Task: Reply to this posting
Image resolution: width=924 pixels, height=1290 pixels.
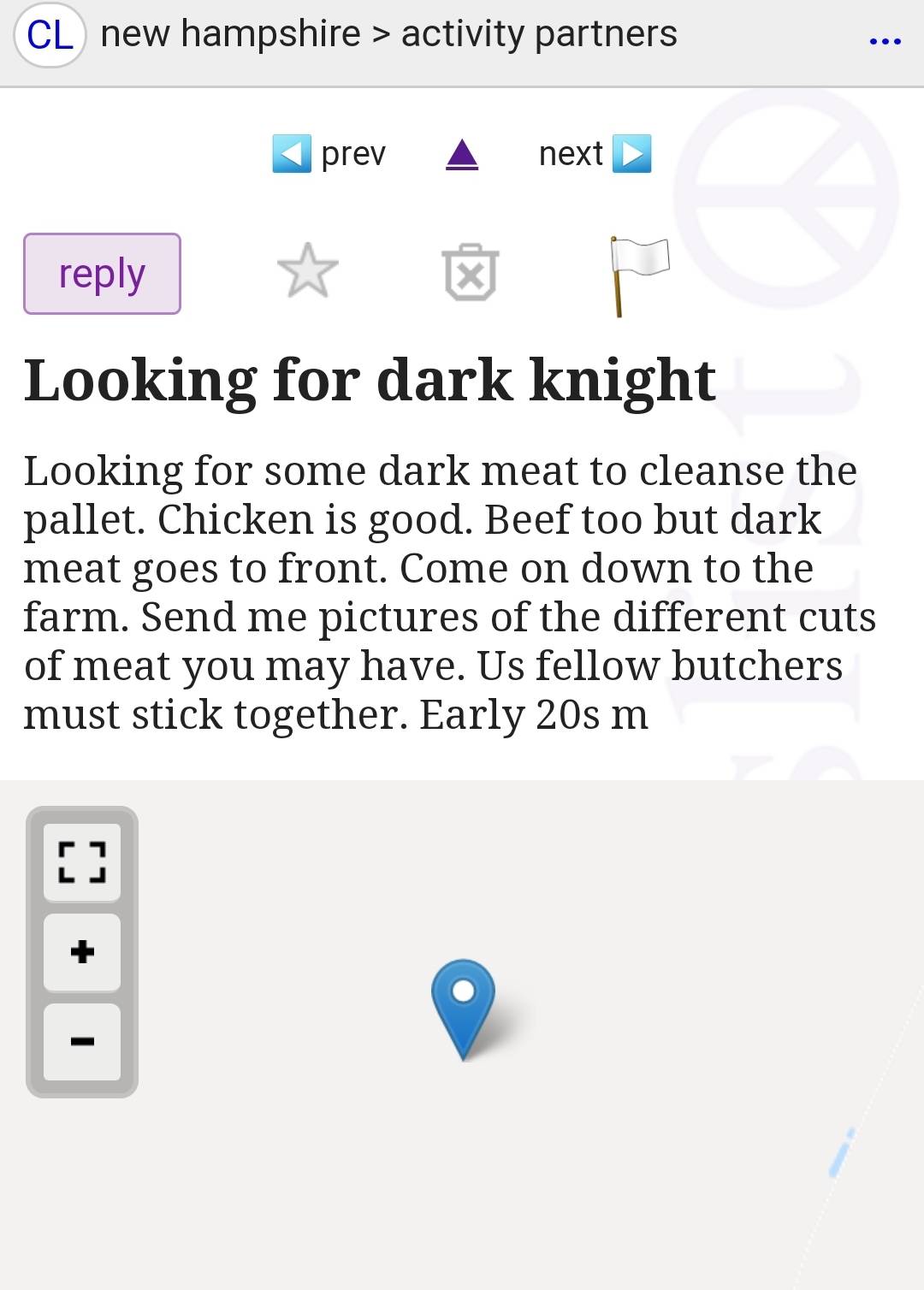Action: pos(102,274)
